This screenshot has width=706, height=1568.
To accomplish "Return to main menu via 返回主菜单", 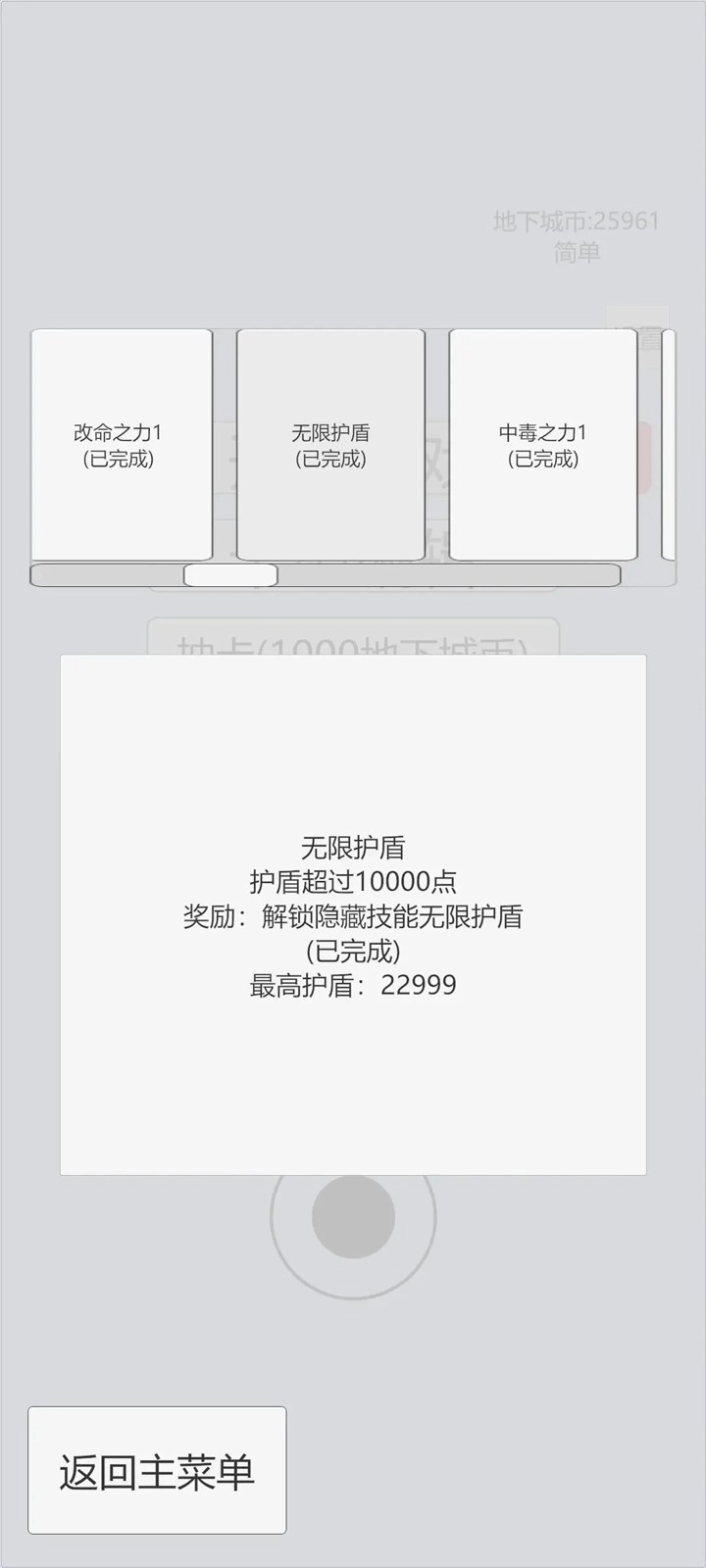I will tap(157, 1470).
